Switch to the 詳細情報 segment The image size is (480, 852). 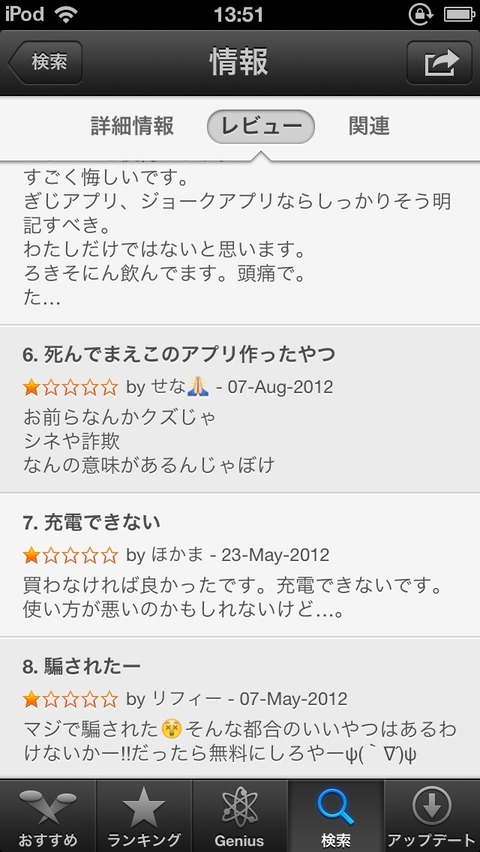[x=132, y=126]
